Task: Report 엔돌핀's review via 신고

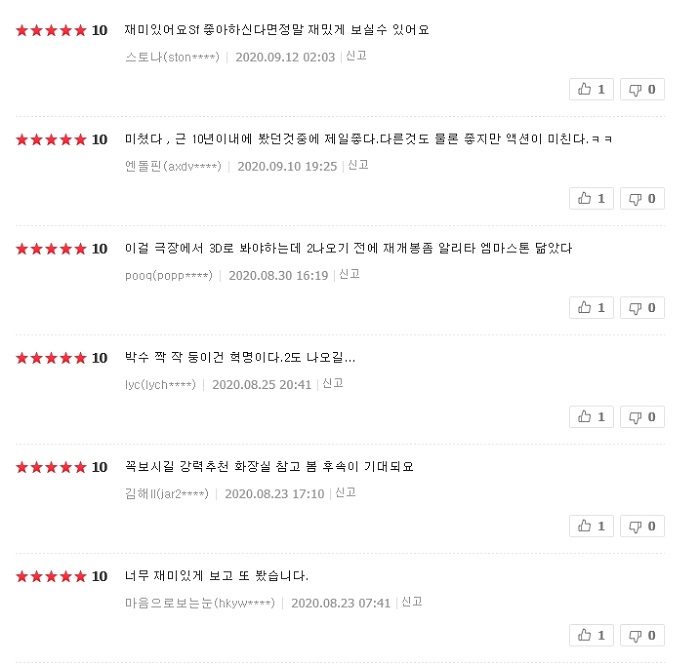Action: pyautogui.click(x=358, y=166)
